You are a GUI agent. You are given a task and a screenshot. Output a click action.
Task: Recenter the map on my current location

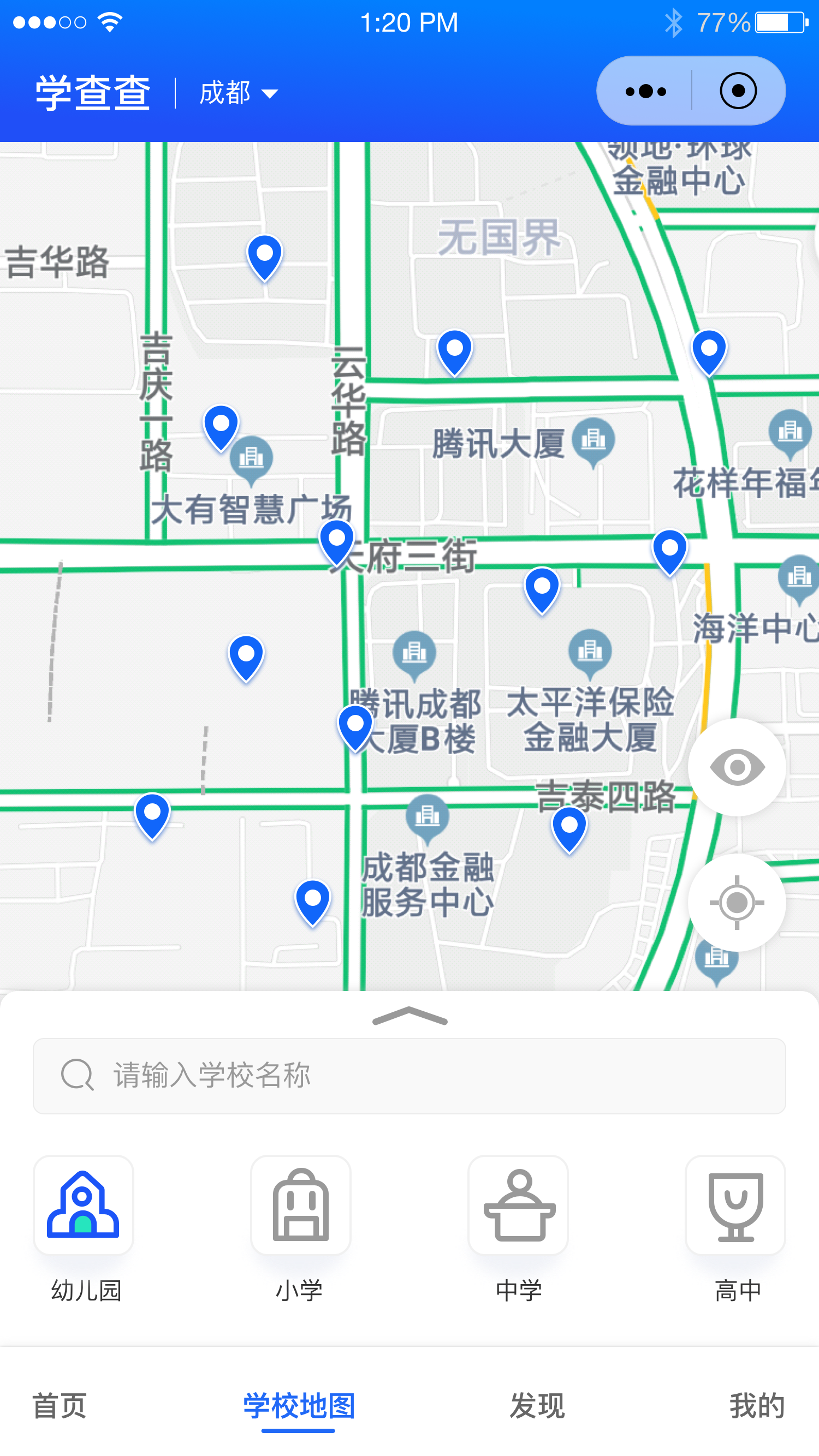[737, 903]
